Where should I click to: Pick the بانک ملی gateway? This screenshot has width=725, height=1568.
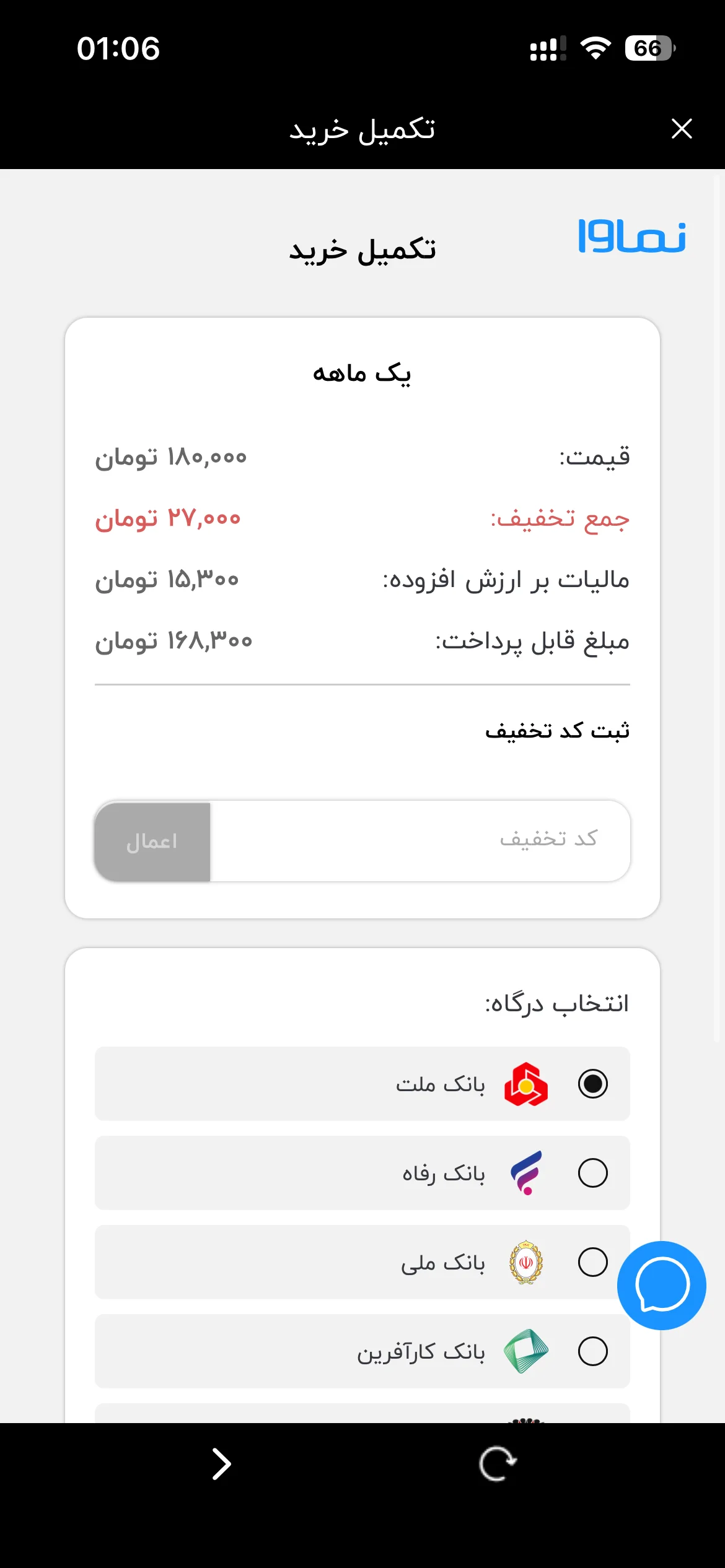click(362, 1262)
